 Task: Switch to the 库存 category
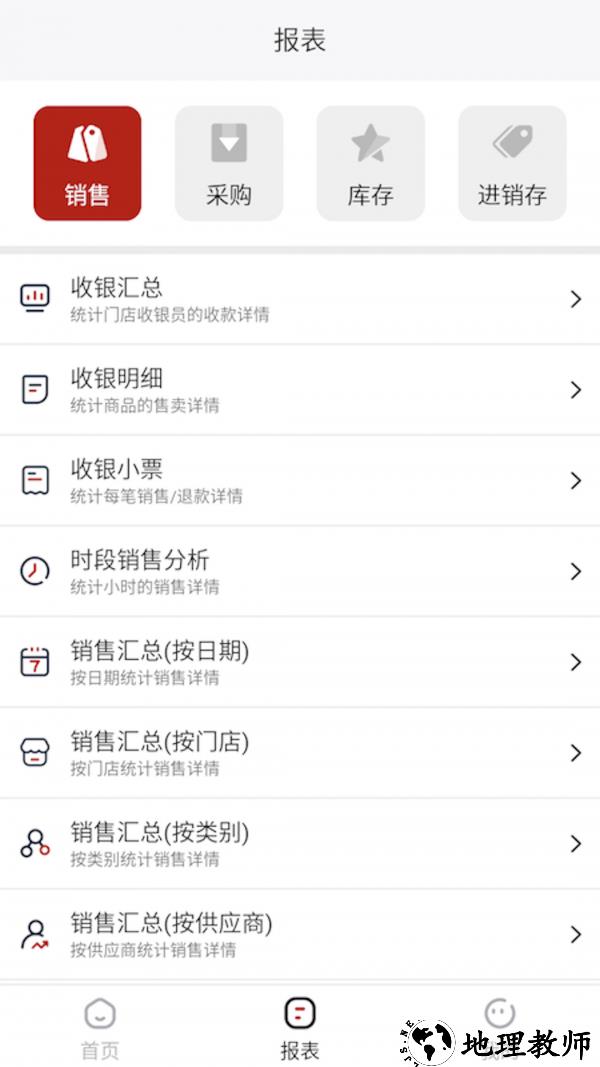pos(370,163)
